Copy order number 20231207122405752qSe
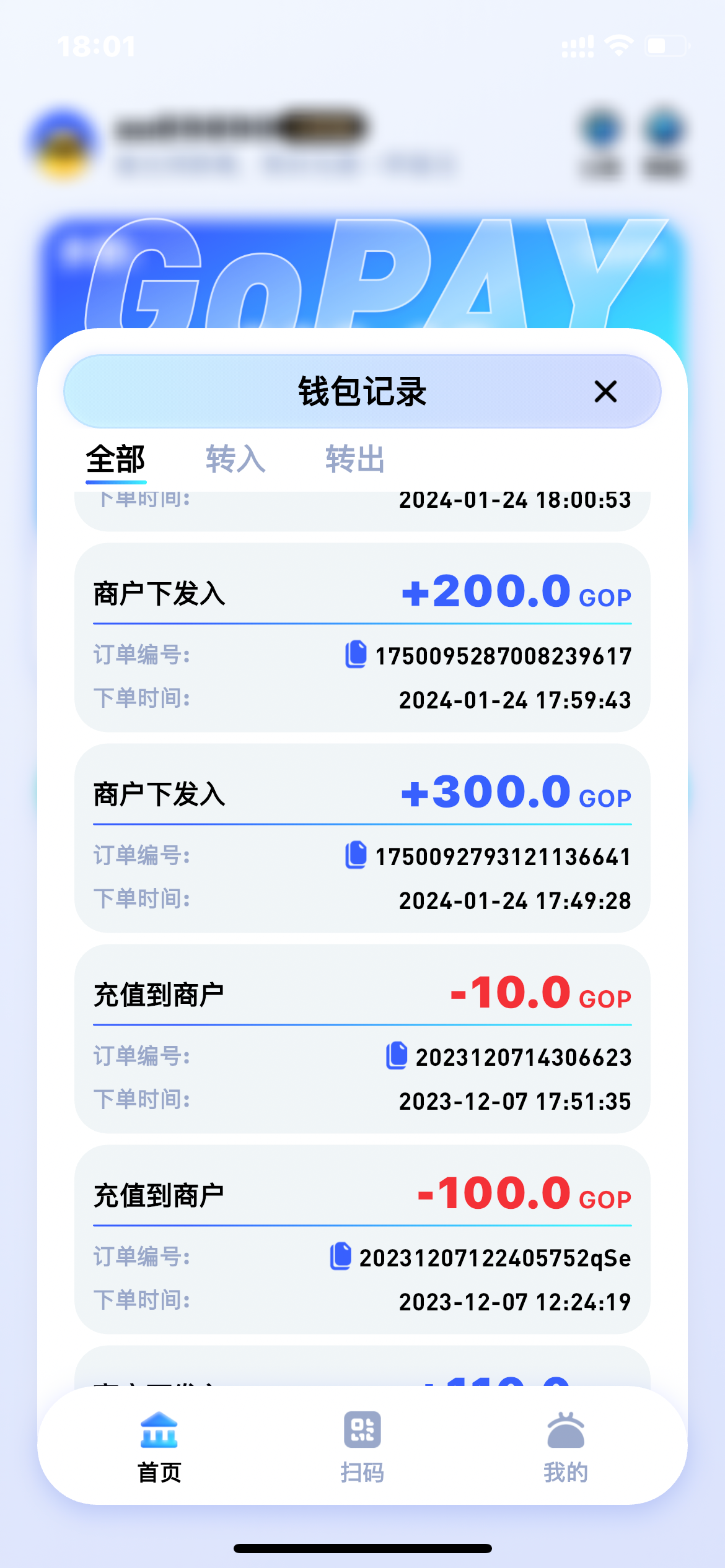Screen dimensions: 725x1568 340,1257
